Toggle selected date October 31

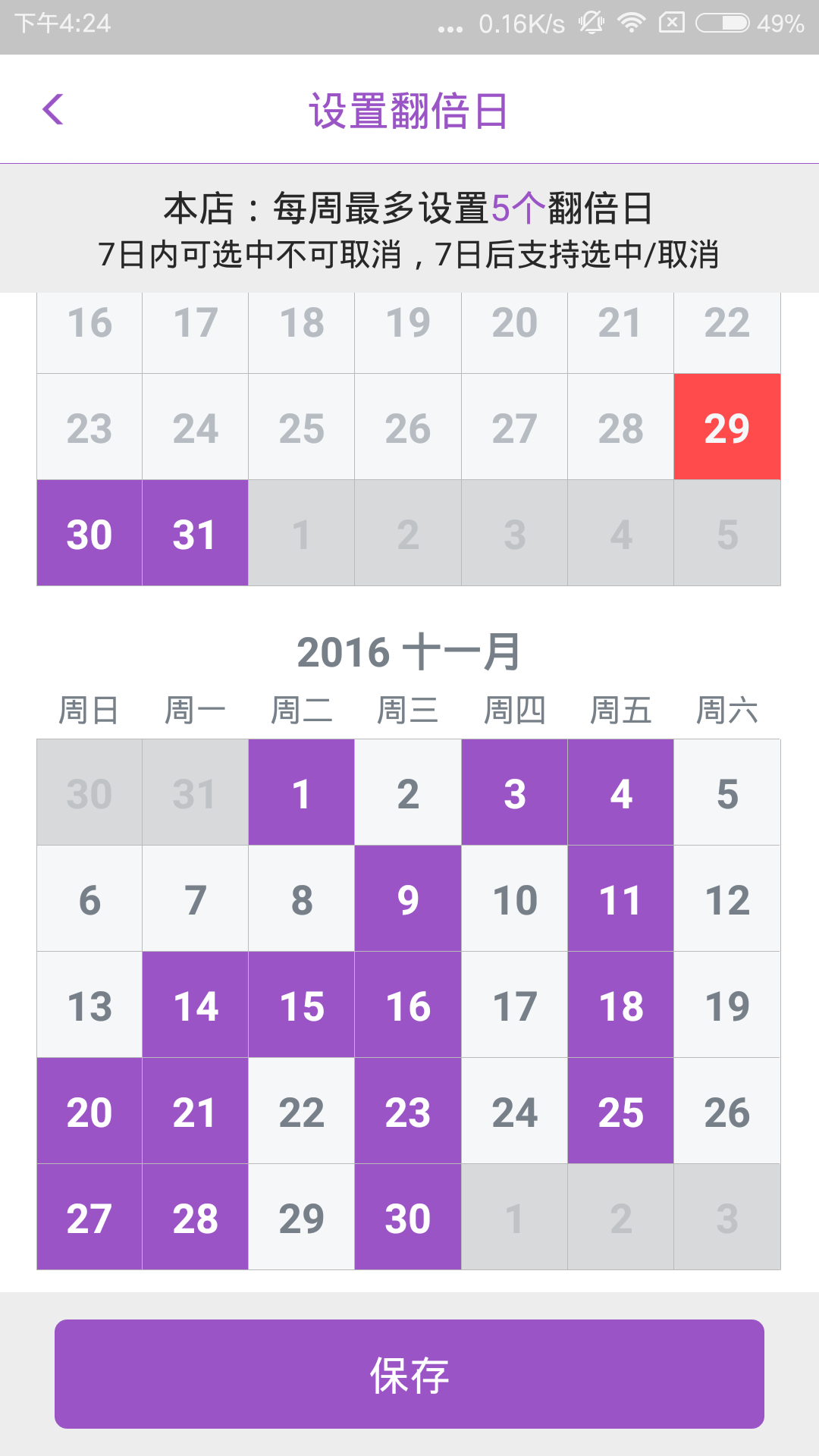click(195, 533)
